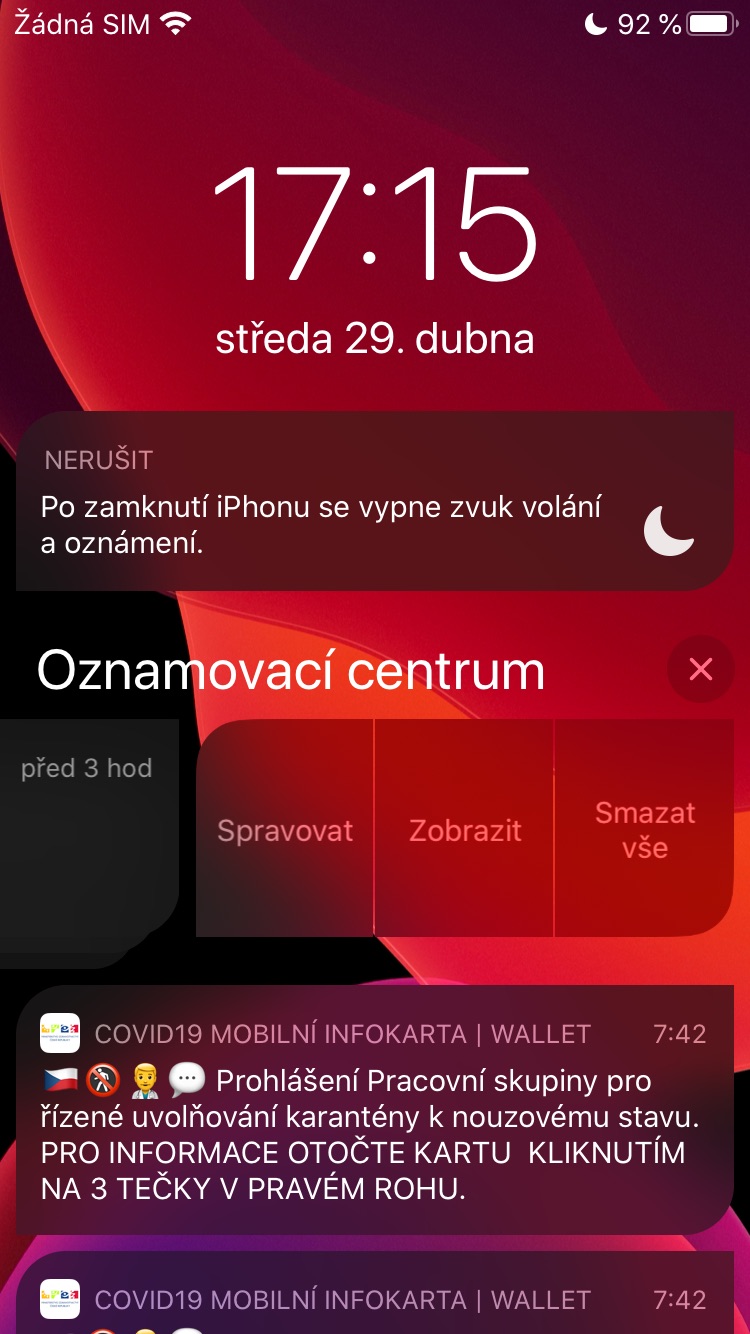Screen dimensions: 750x1334
Task: Tap Zobrazit to view the notification
Action: [x=465, y=830]
